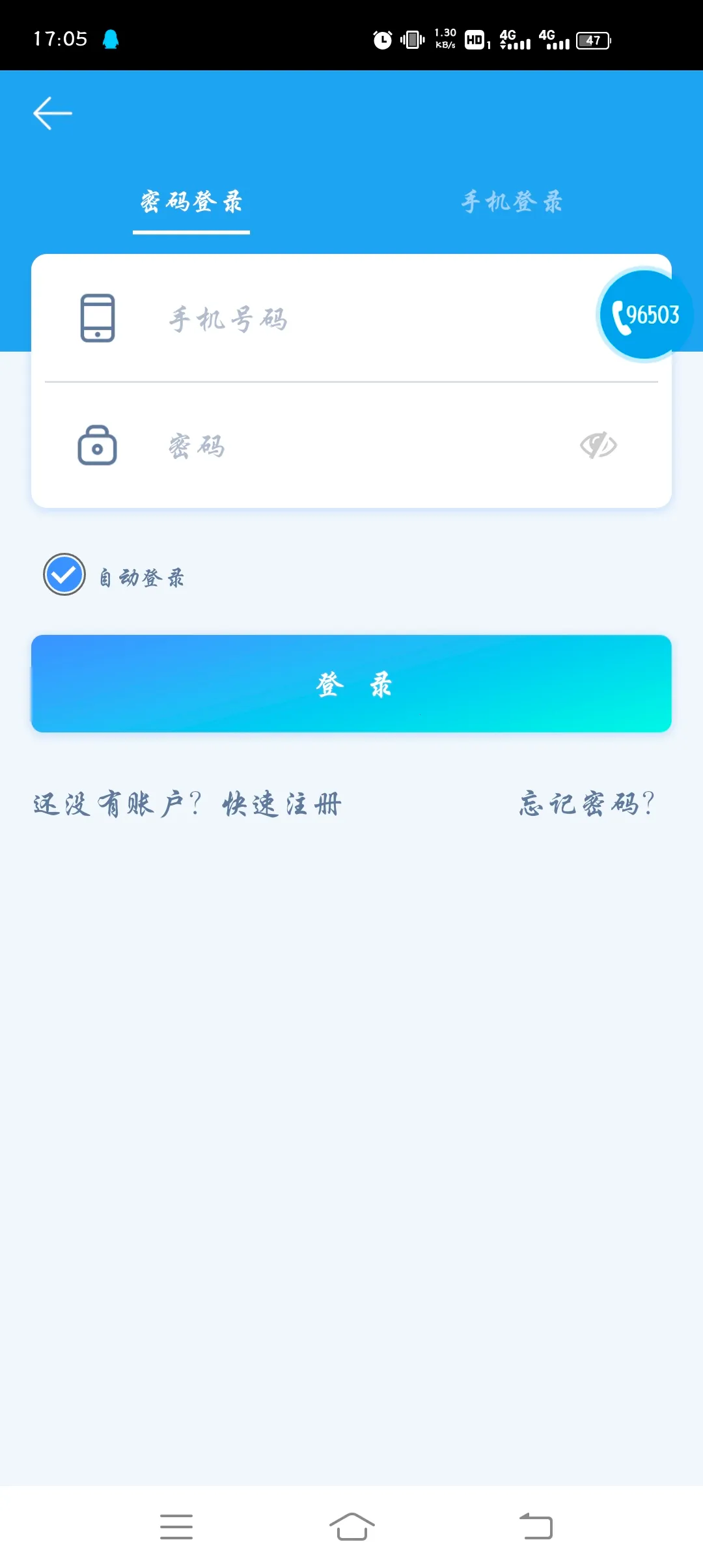This screenshot has height=1568, width=703.
Task: Toggle password visibility eye icon
Action: [598, 445]
